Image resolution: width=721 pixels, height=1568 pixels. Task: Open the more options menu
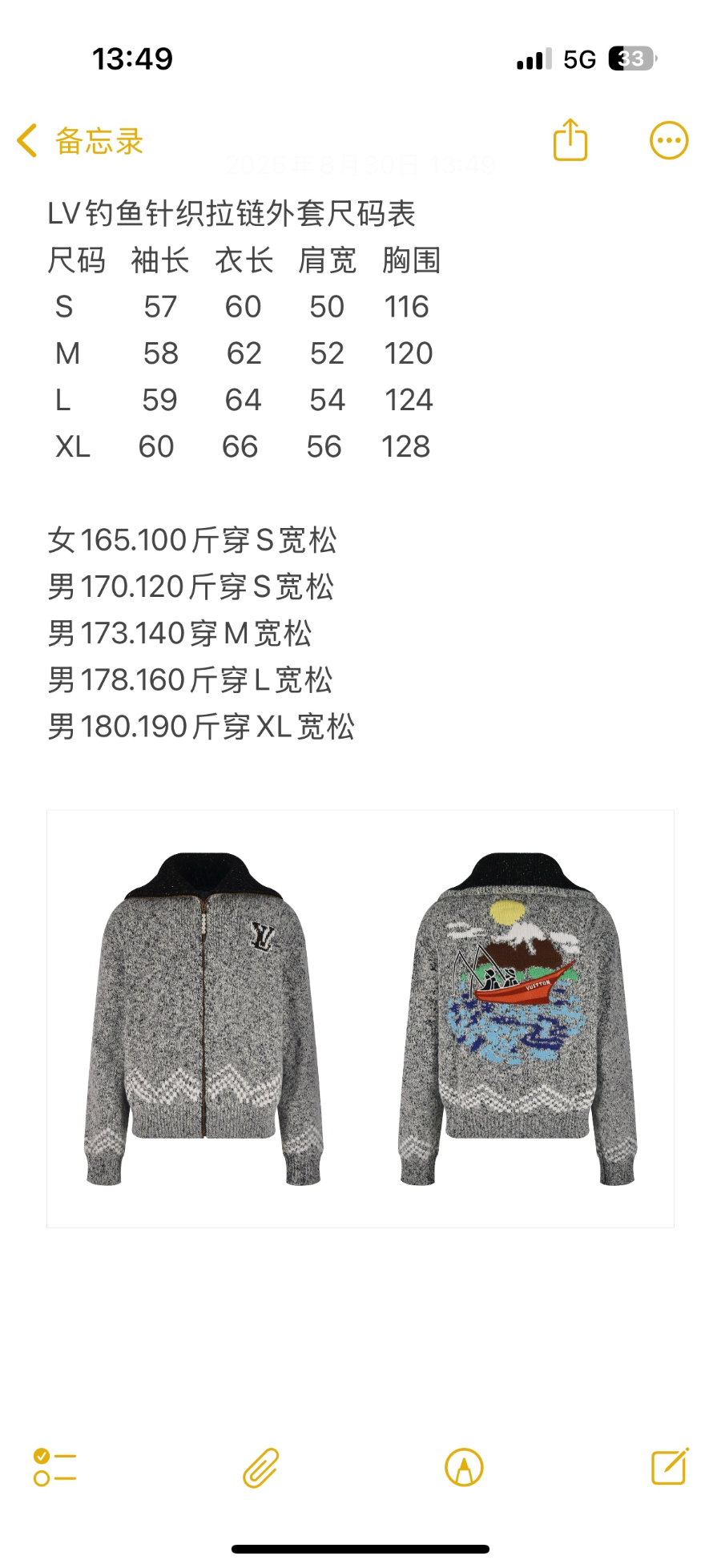click(x=668, y=141)
